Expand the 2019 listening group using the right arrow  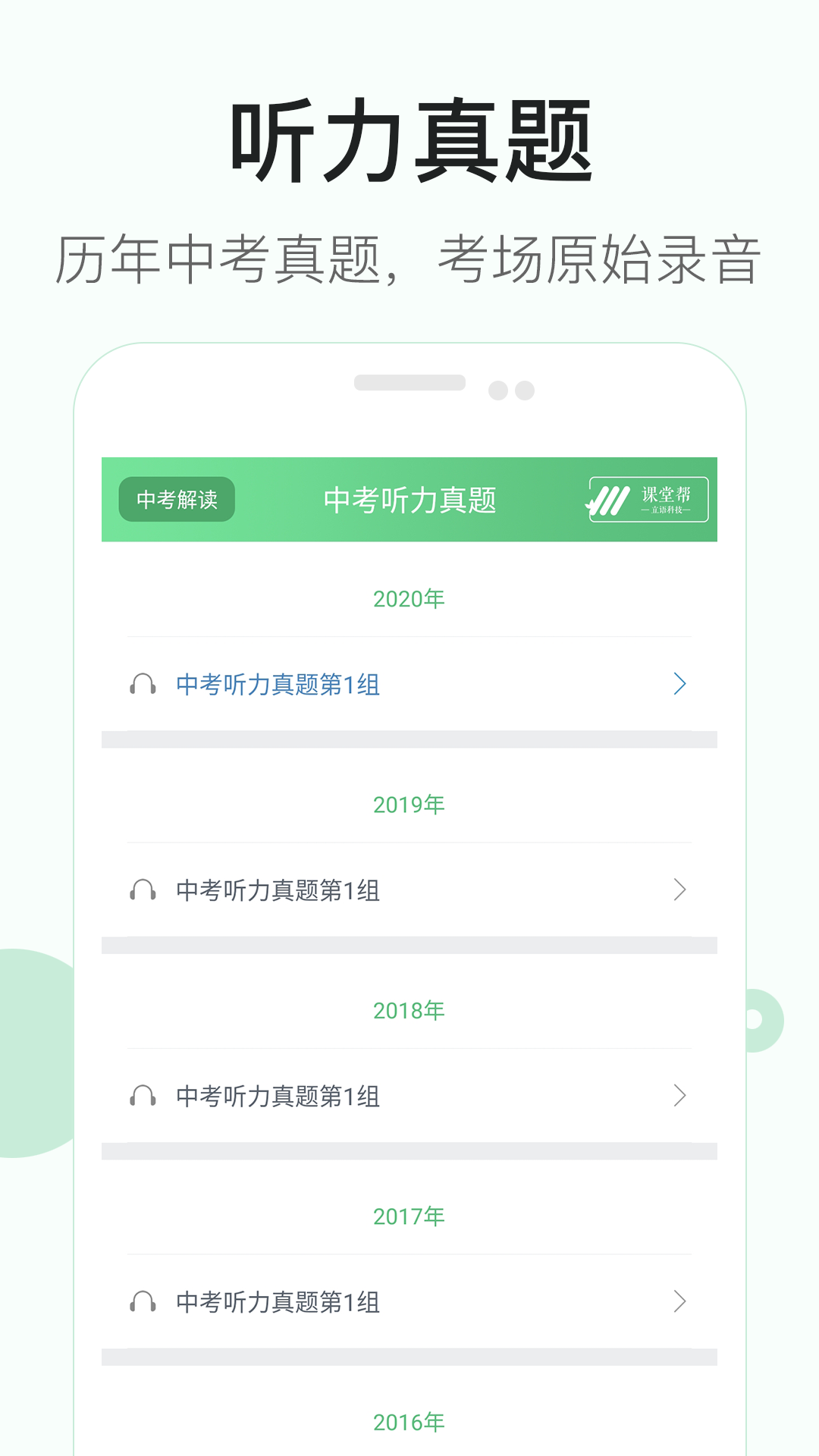[x=680, y=890]
